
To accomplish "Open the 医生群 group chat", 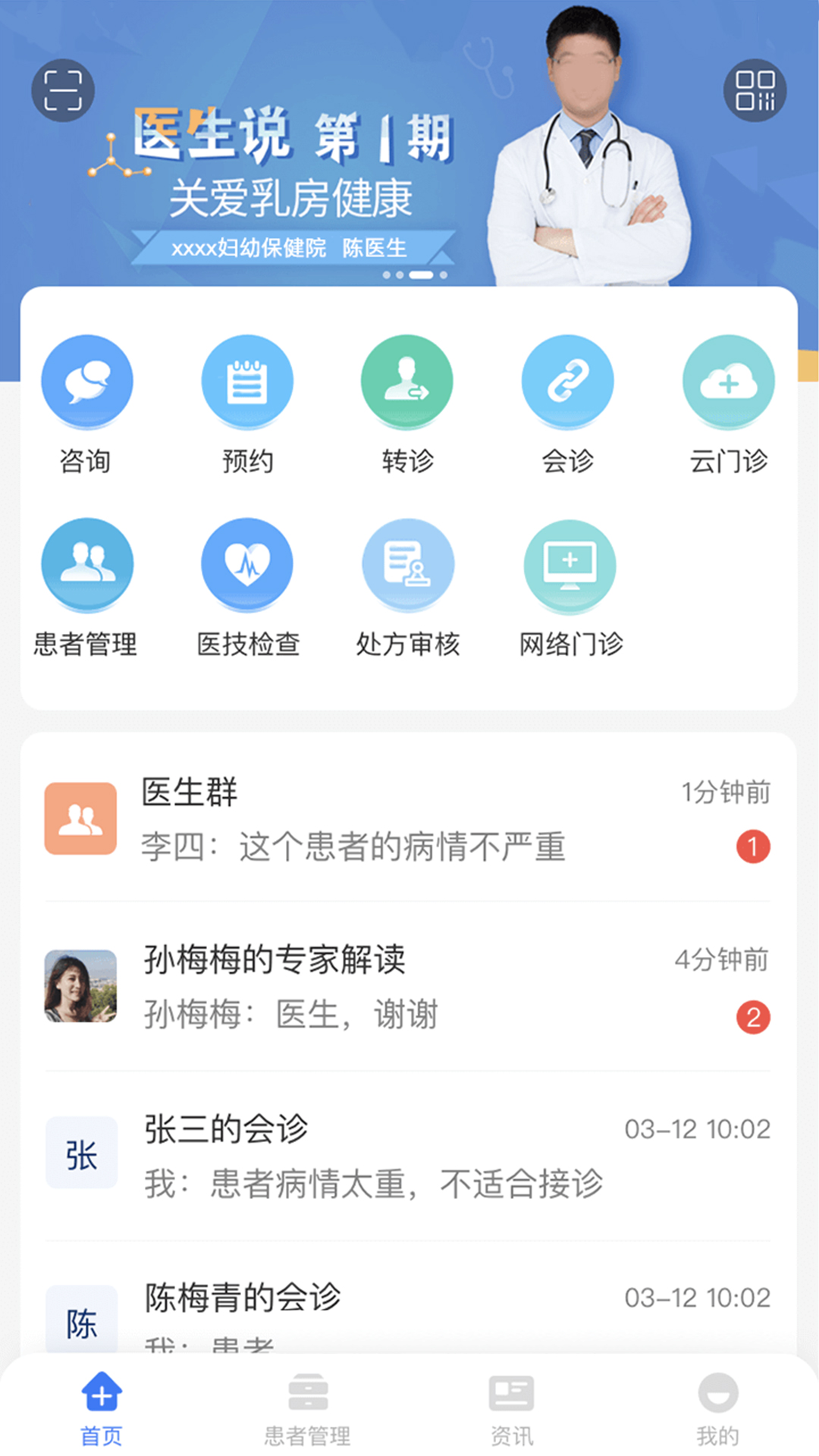I will pyautogui.click(x=409, y=819).
